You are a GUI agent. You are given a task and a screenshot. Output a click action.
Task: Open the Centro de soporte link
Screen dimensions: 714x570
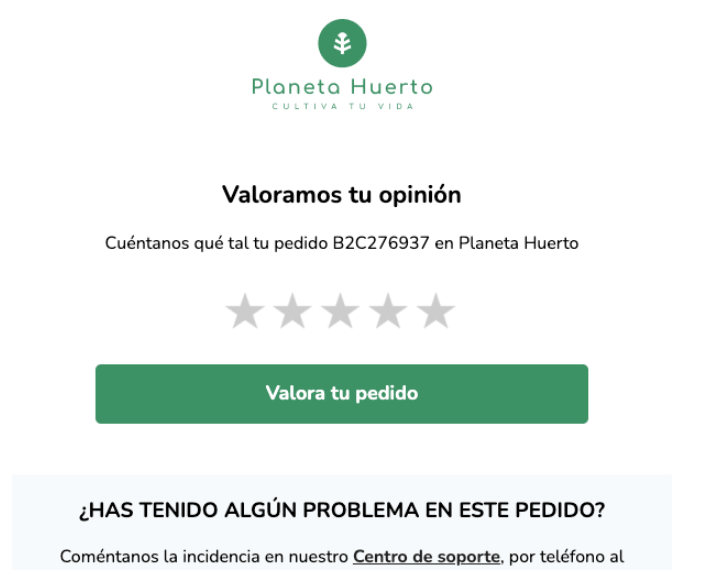coord(425,556)
